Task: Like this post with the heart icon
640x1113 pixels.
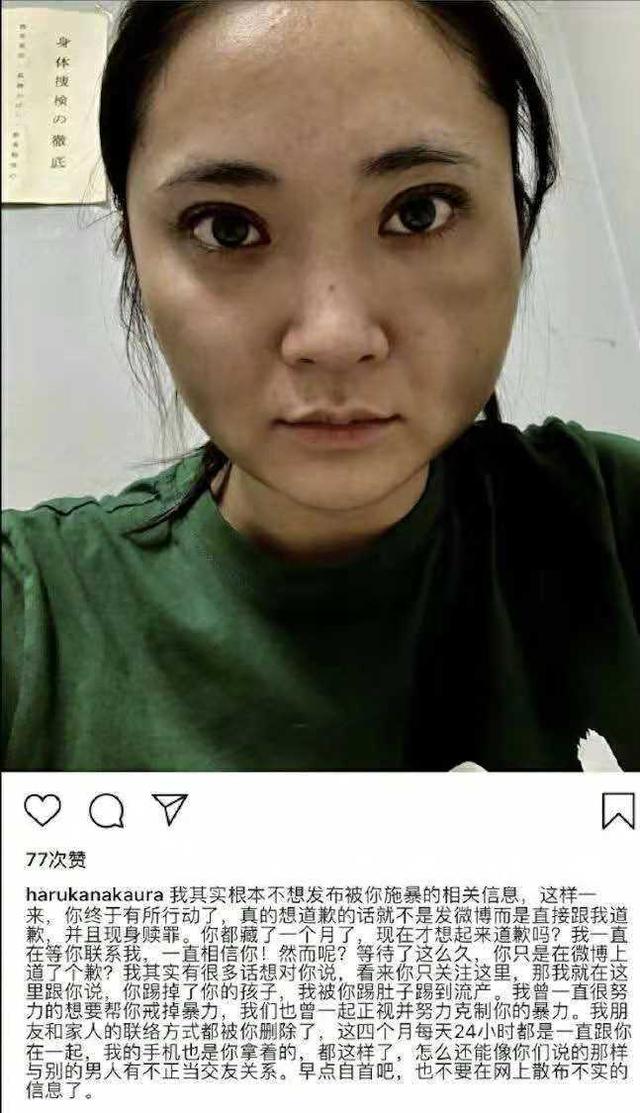Action: tap(42, 810)
